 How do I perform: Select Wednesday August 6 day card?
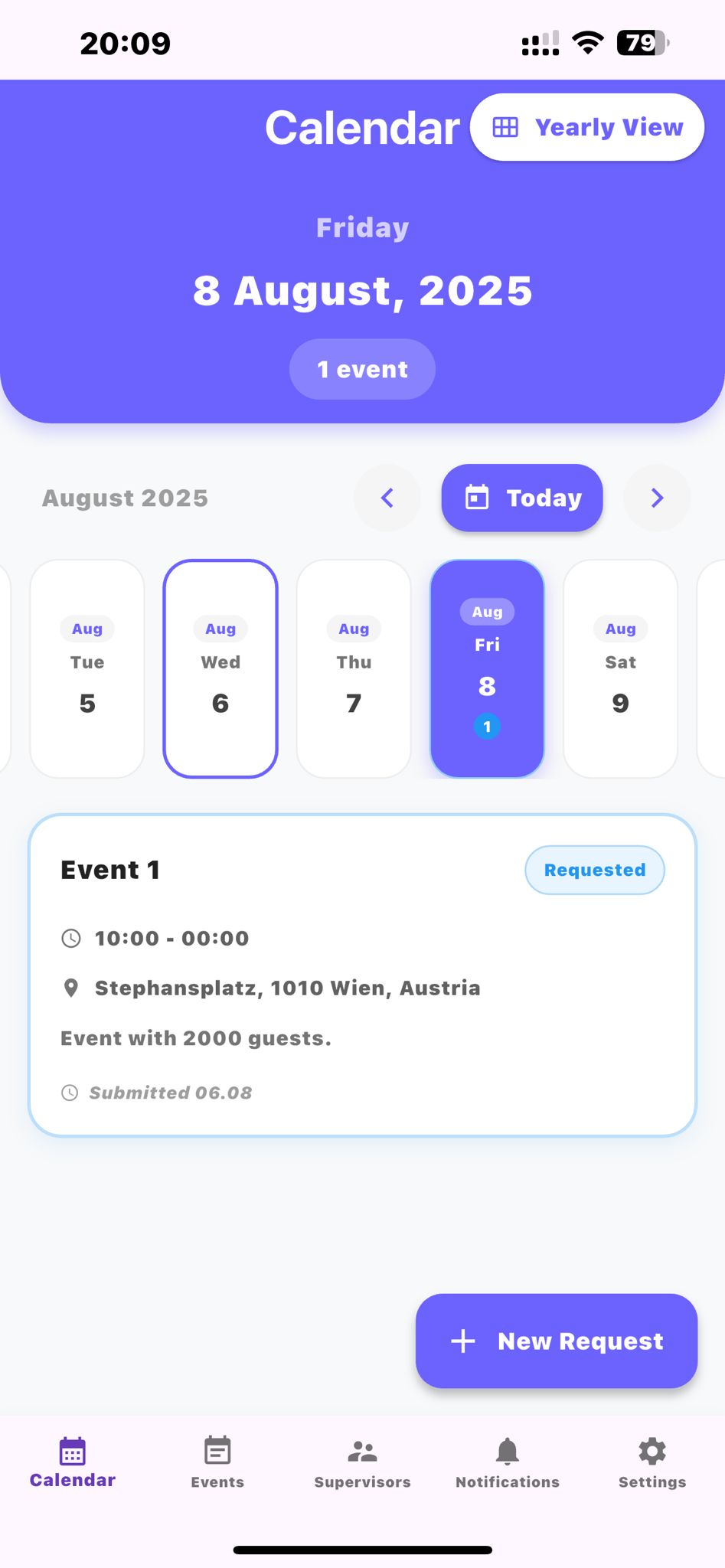tap(220, 666)
